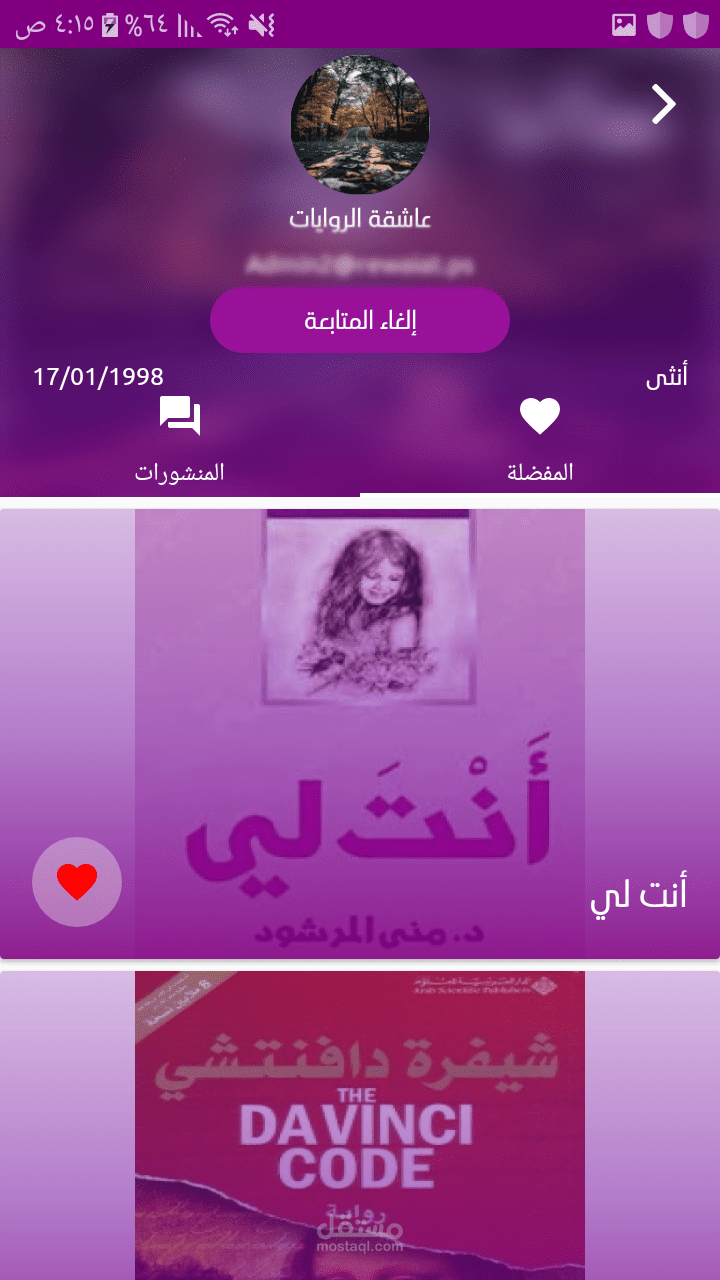Switch to the المنشورات posts tab
This screenshot has height=1280, width=720.
click(180, 438)
